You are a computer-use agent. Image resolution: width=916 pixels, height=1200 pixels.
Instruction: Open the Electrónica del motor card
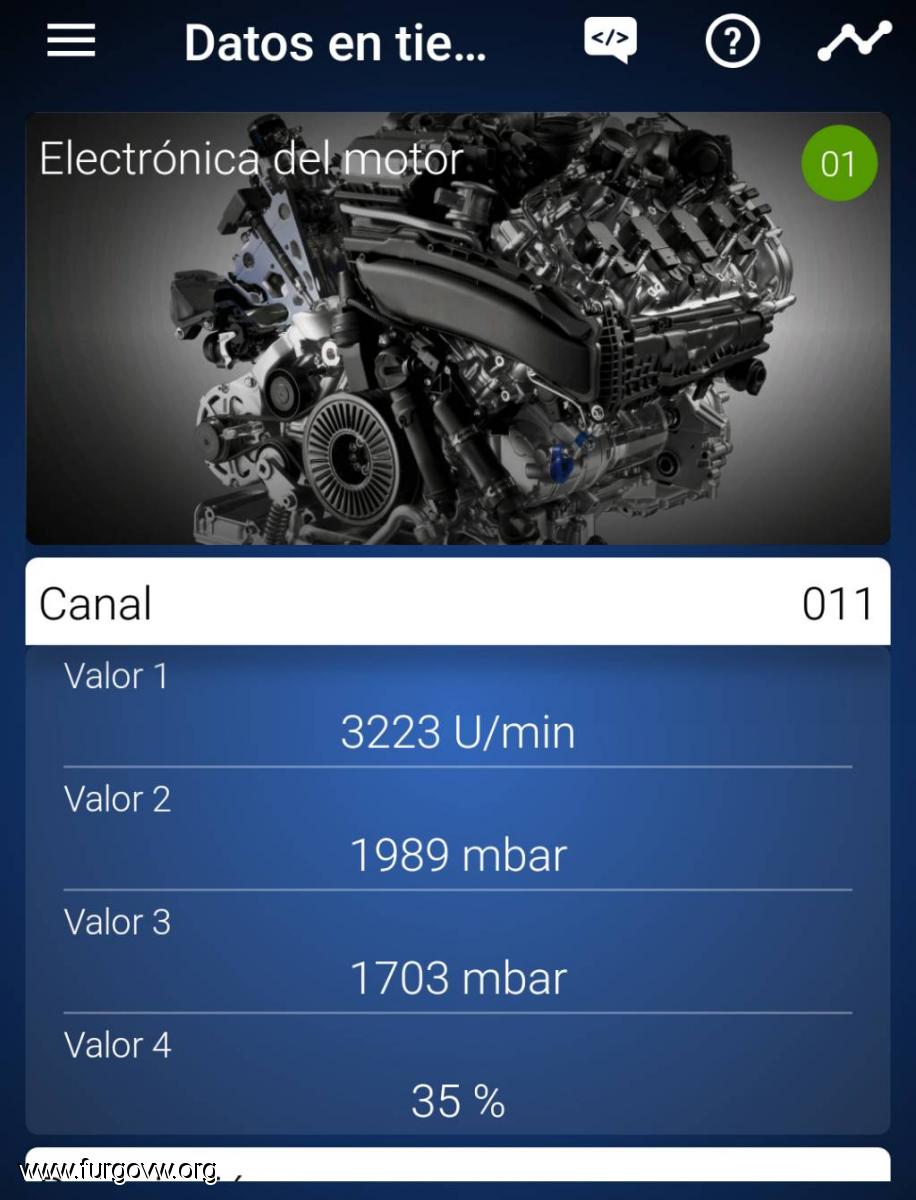coord(457,328)
